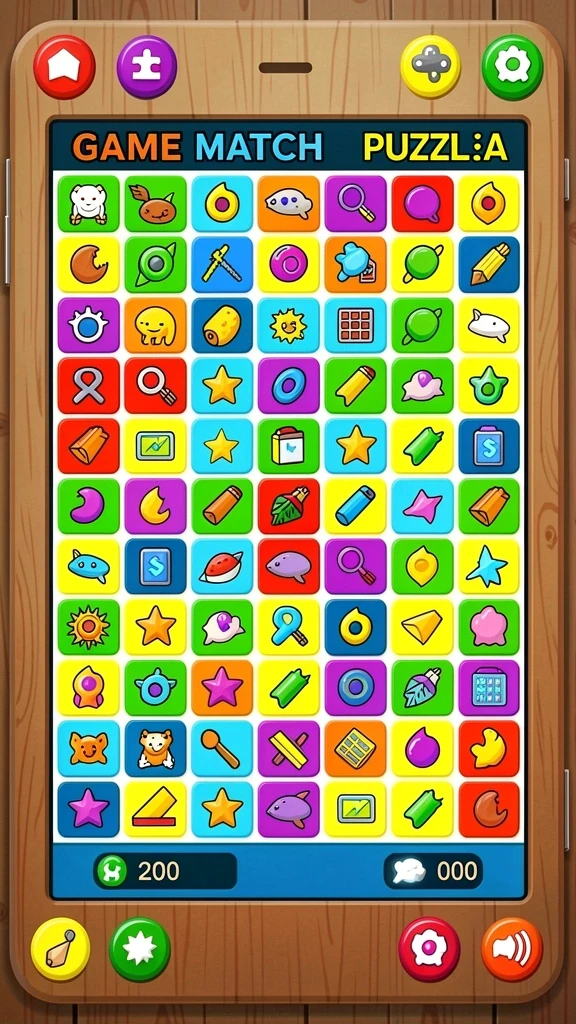Open the purple puzzle piece button
The height and width of the screenshot is (1024, 576).
147,67
